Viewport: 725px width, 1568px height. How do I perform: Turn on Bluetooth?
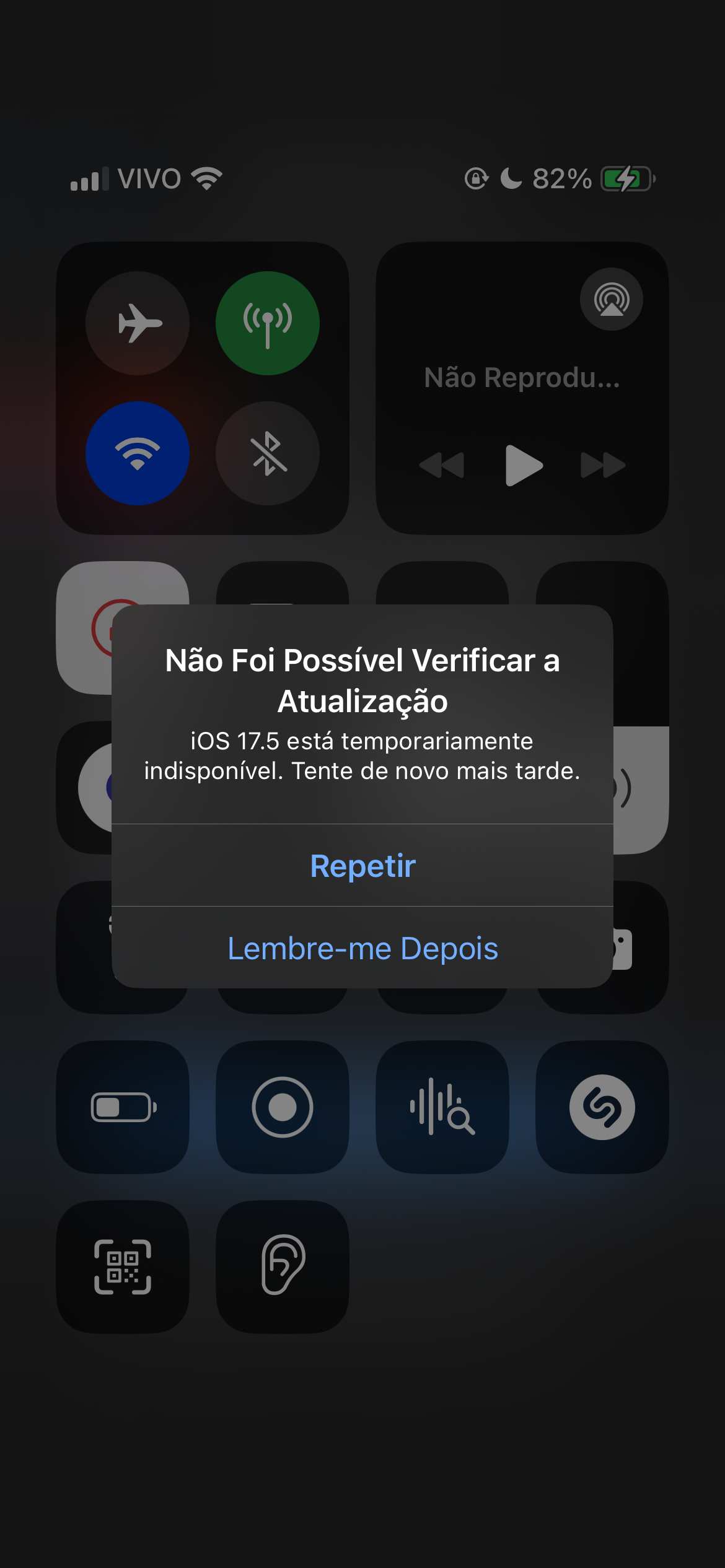268,453
